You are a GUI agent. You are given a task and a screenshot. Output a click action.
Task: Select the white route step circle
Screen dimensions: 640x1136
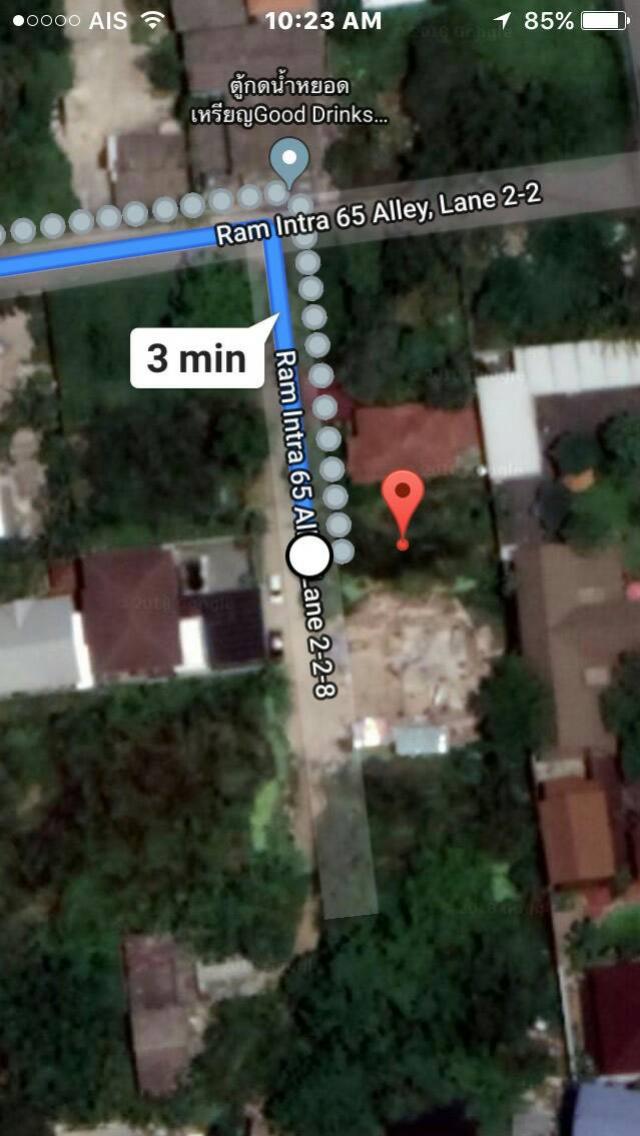pos(309,556)
